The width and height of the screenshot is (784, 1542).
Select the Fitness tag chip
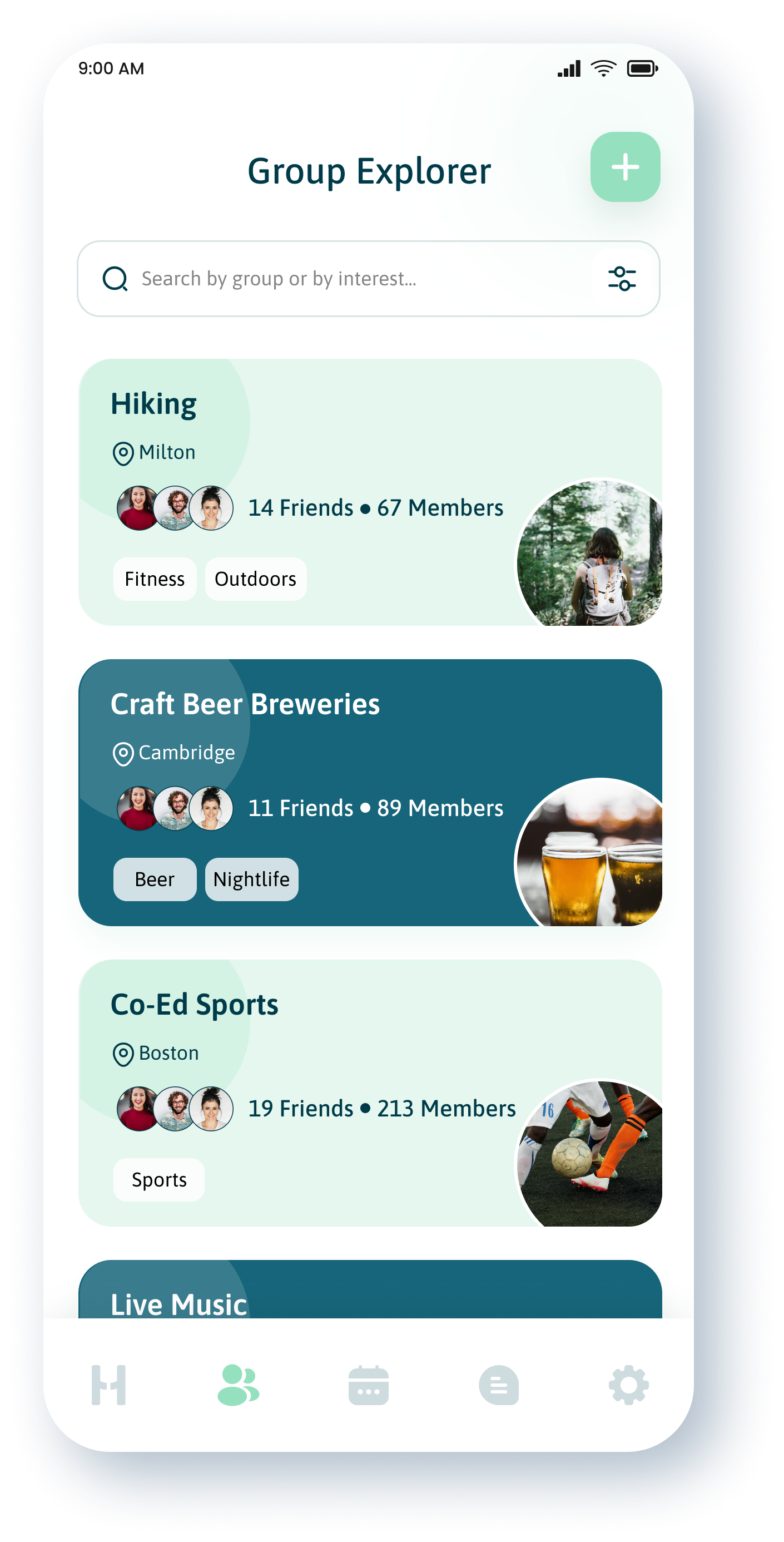(x=155, y=579)
